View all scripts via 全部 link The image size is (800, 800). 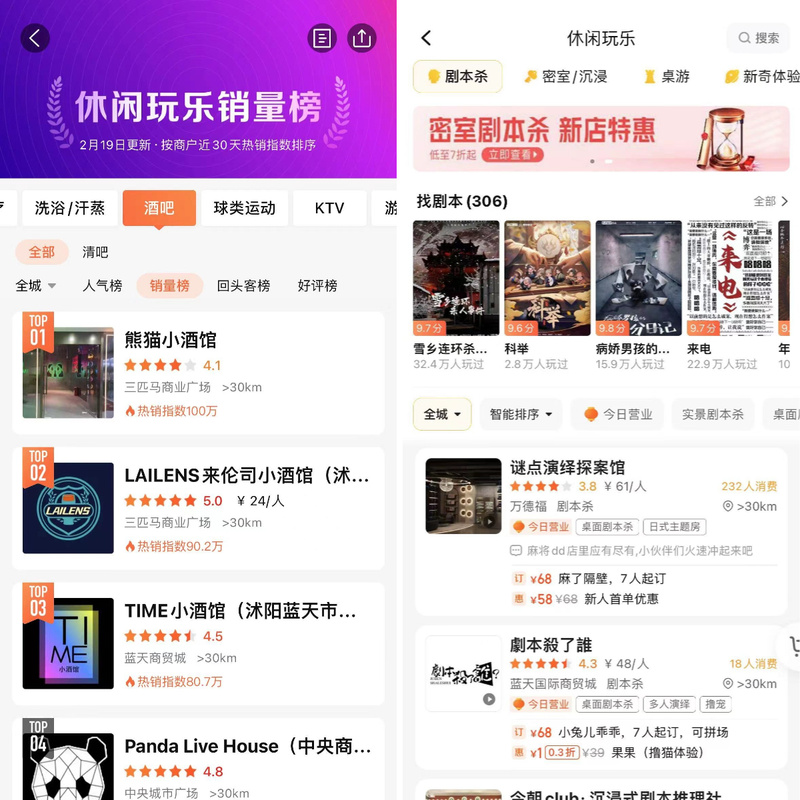point(770,201)
